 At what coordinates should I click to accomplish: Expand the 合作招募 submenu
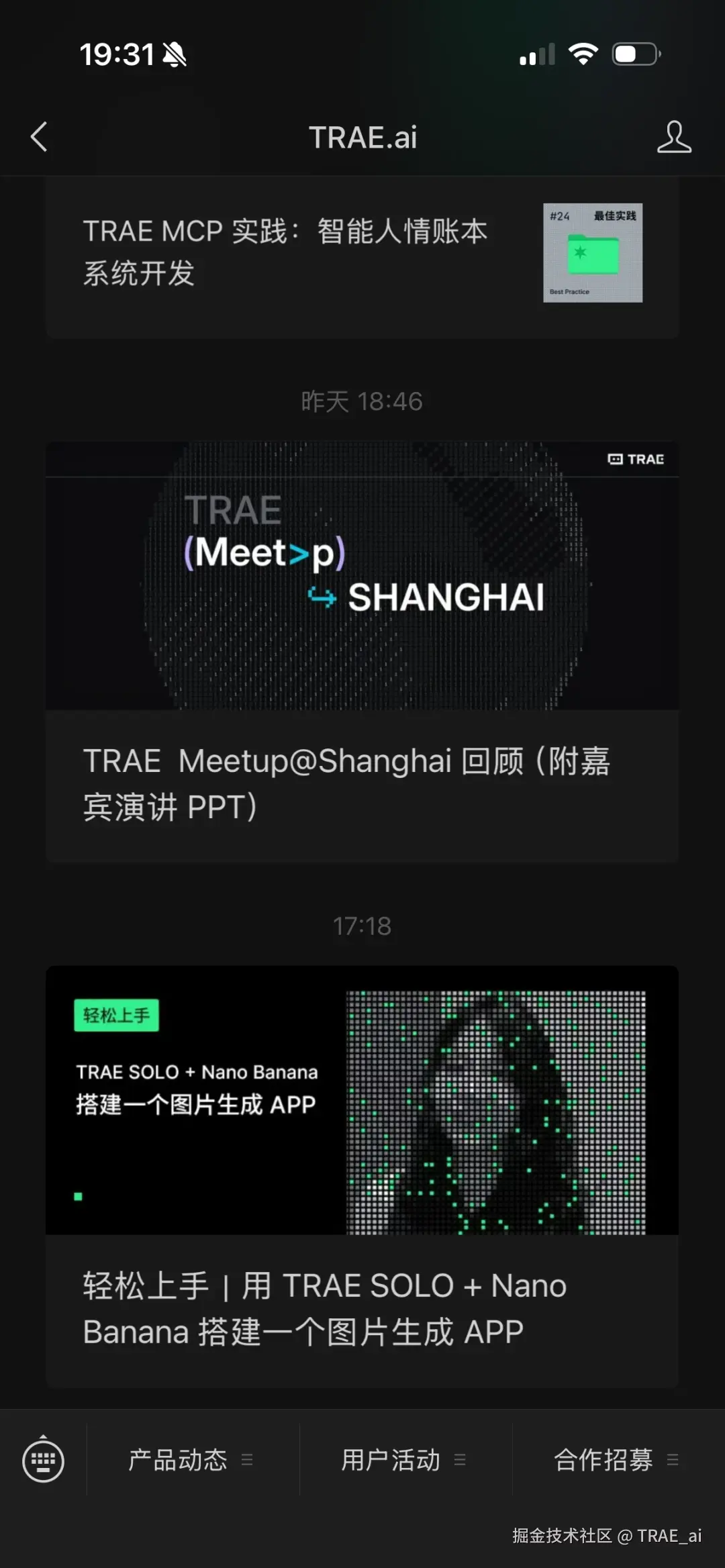674,1461
